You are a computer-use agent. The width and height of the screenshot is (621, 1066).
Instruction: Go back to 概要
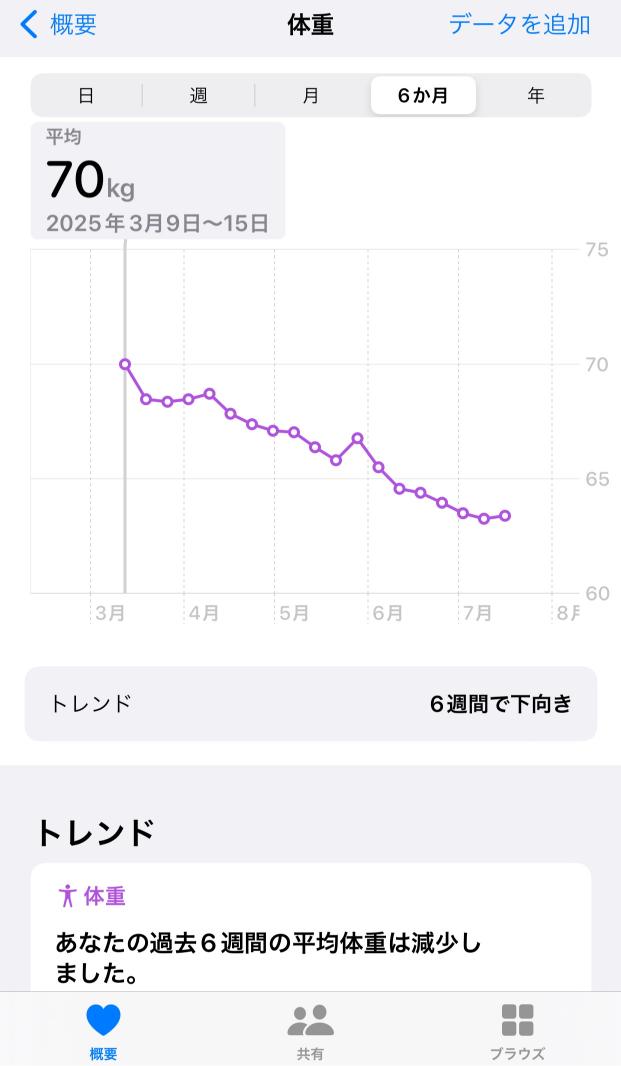pos(58,24)
